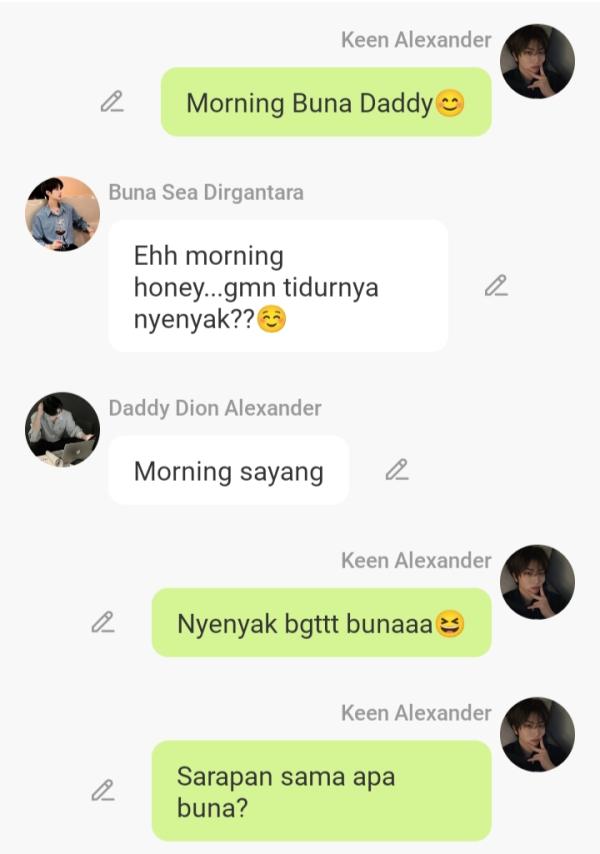Edit the "Morning sayang" message
The width and height of the screenshot is (600, 854).
point(397,469)
